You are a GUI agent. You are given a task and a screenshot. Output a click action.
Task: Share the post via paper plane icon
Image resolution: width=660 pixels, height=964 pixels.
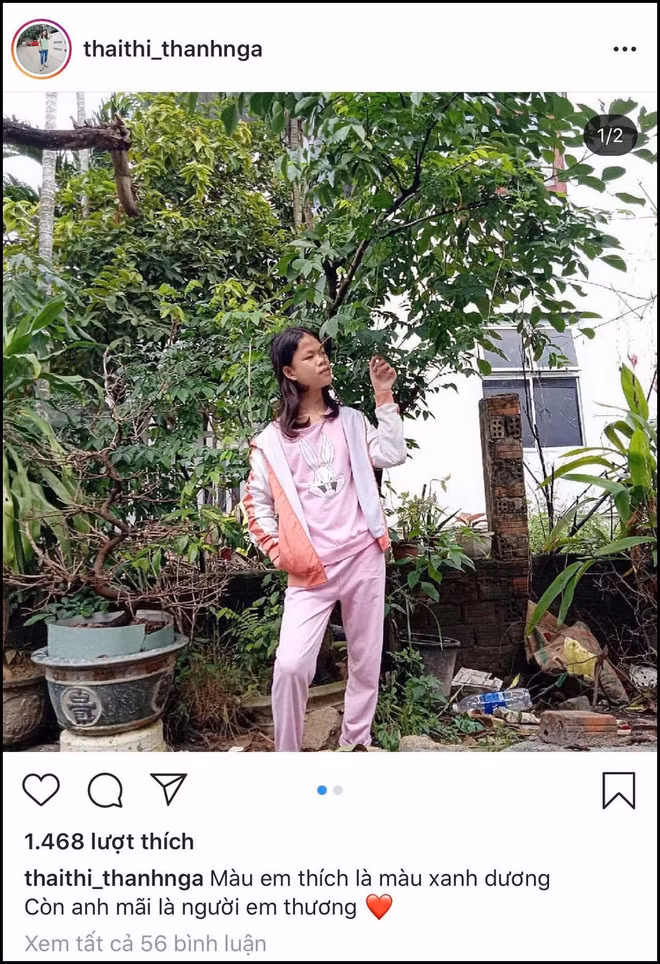(x=168, y=789)
